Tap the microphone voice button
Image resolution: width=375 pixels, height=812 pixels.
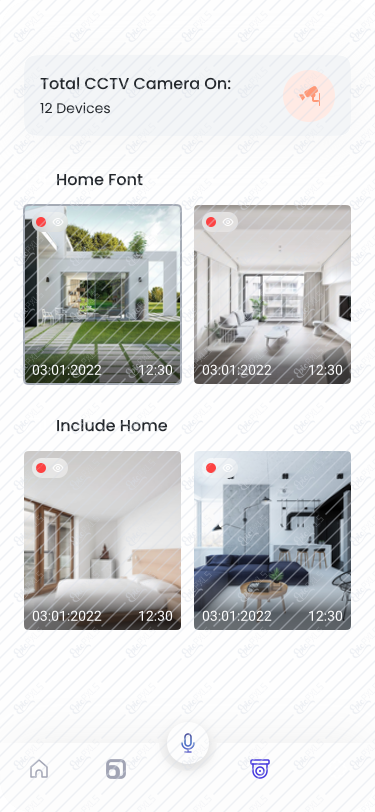pos(188,743)
